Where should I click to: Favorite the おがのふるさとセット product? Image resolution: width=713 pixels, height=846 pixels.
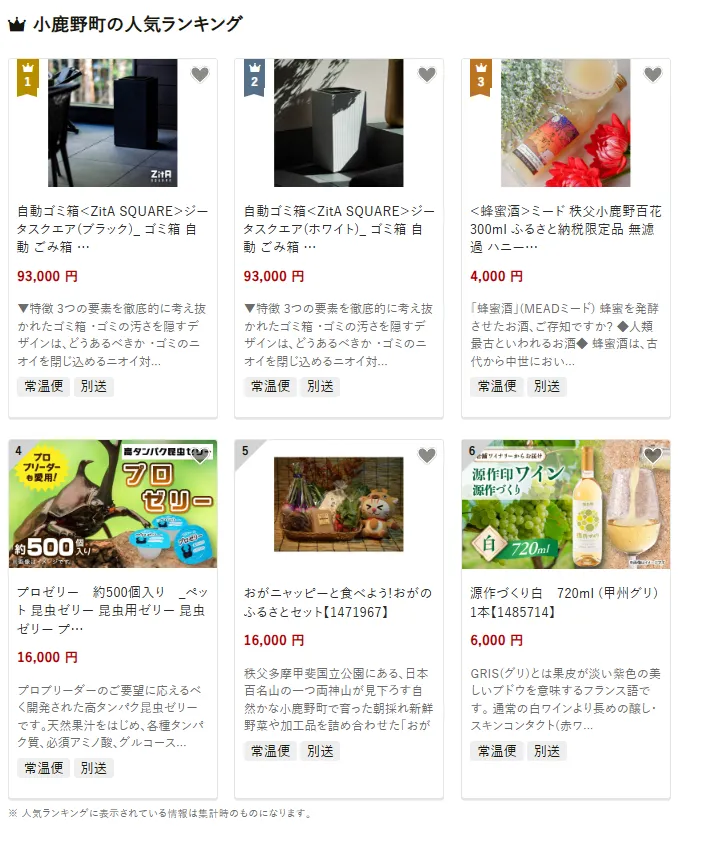pos(427,456)
